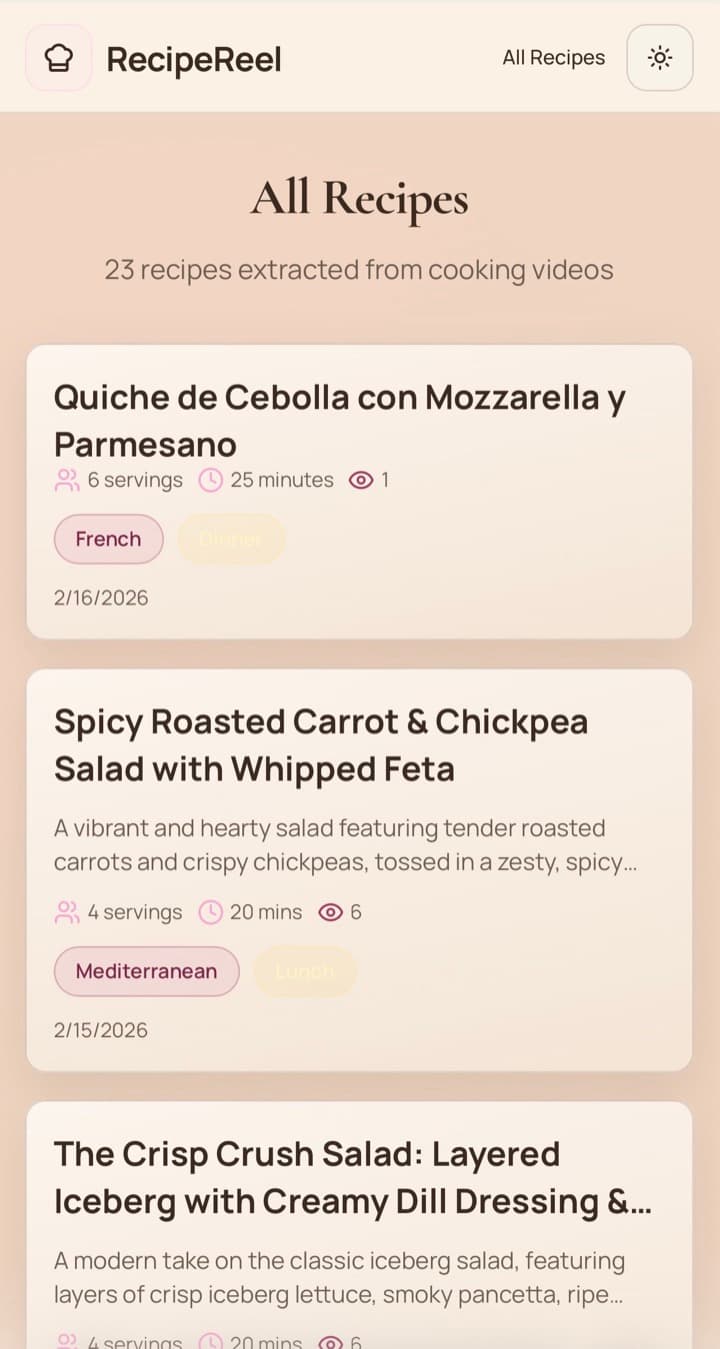Click the eye icon on the Crisp Crush card
The height and width of the screenshot is (1349, 720).
pyautogui.click(x=330, y=1340)
